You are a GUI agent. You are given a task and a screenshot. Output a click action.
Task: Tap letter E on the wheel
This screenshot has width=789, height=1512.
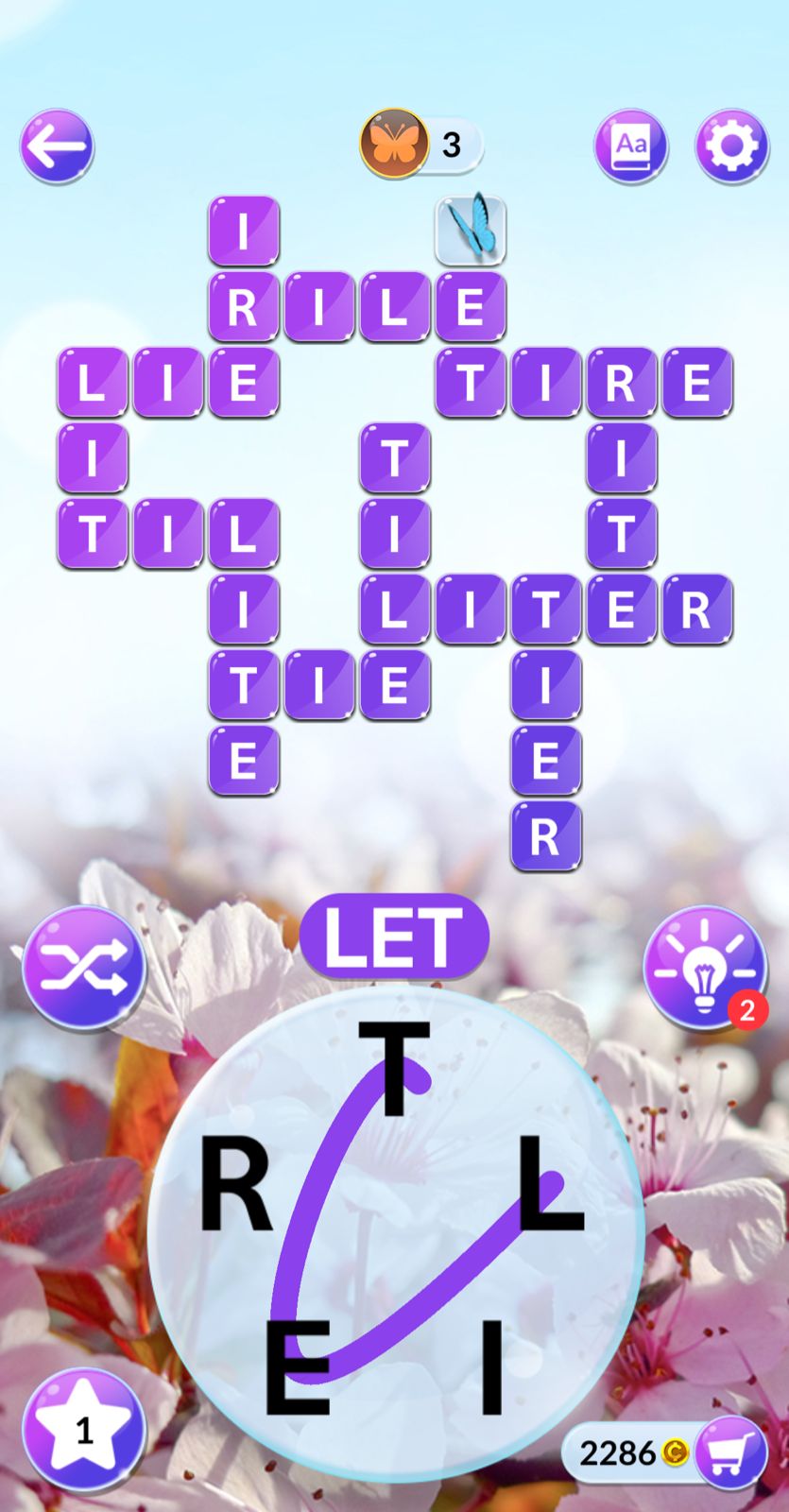pos(298,1367)
